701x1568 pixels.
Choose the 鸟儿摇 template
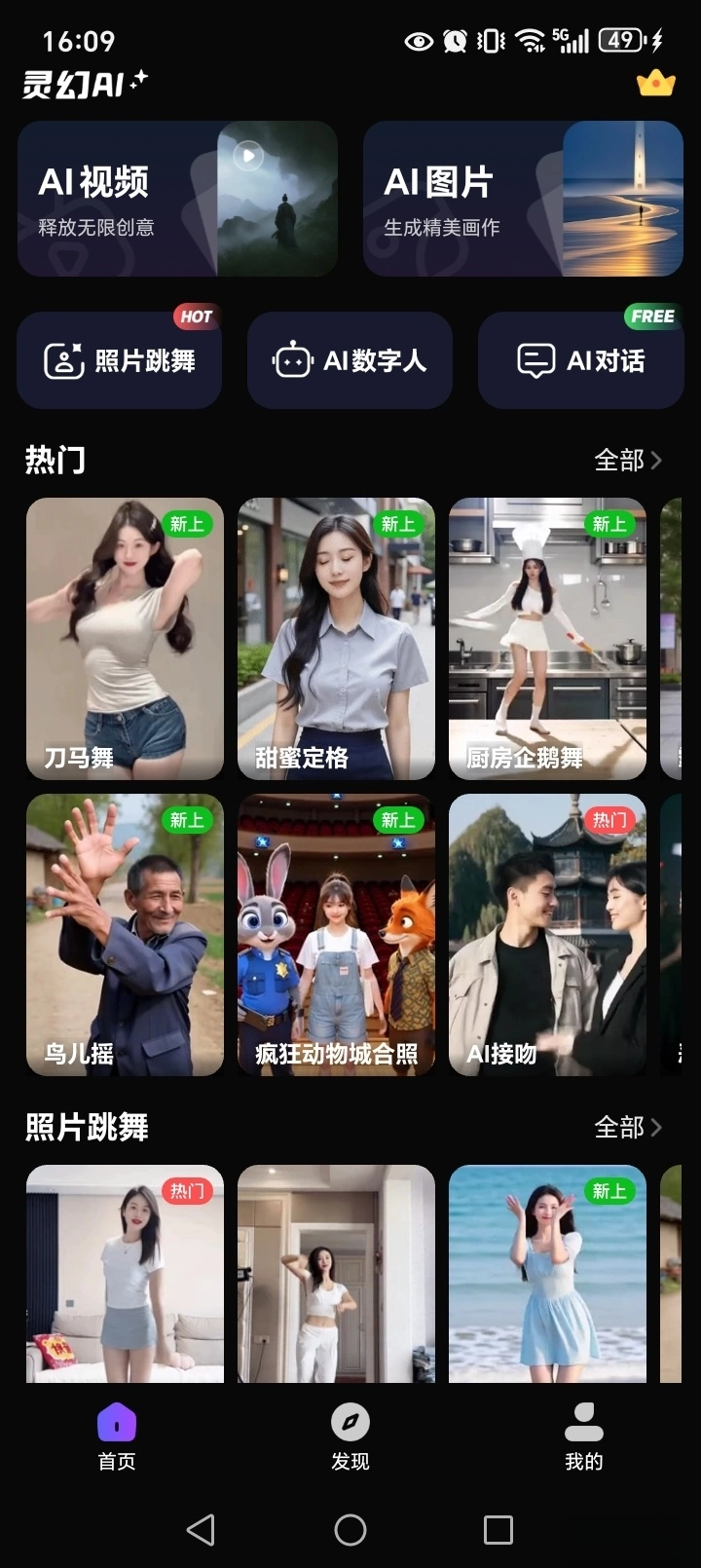coord(125,935)
